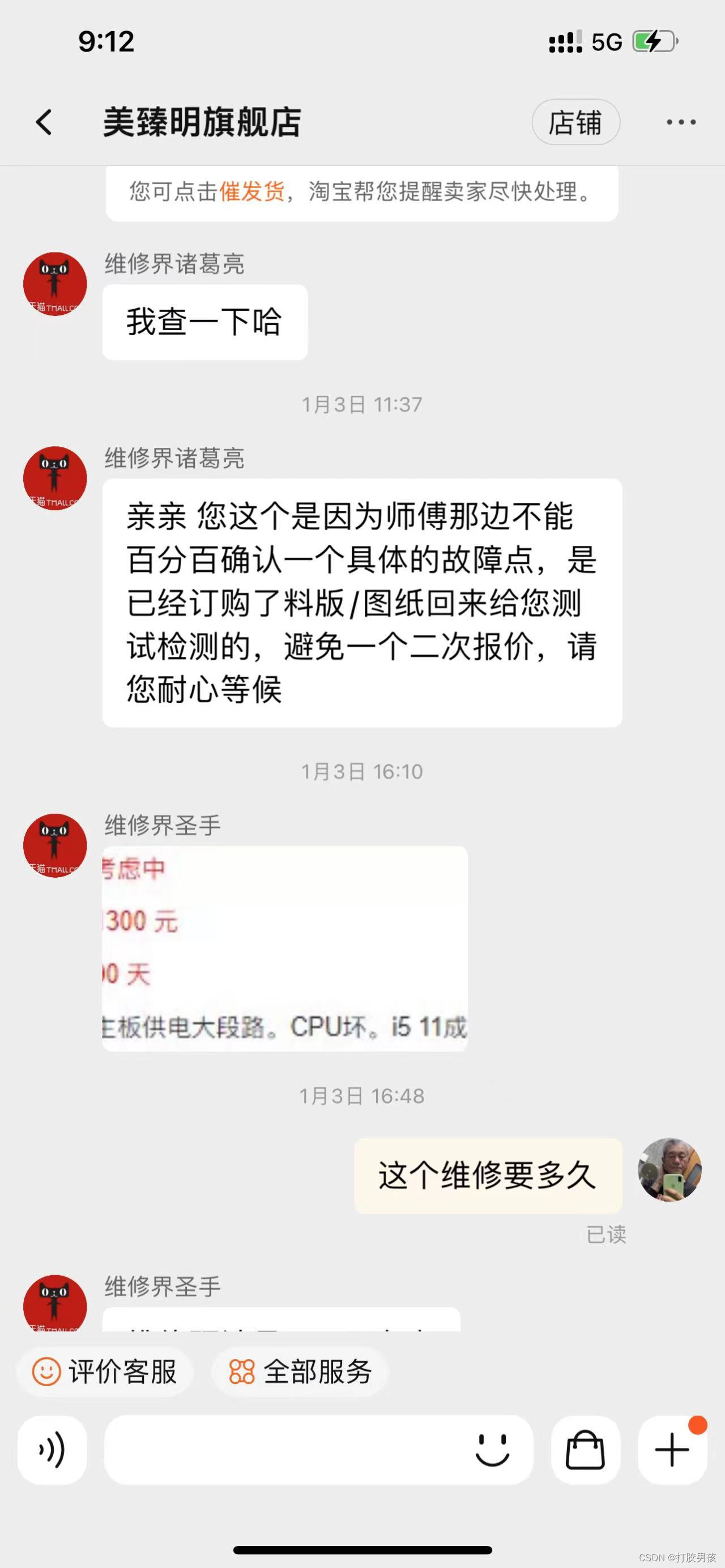Switch to voice message input
The image size is (725, 1568).
(x=52, y=1450)
